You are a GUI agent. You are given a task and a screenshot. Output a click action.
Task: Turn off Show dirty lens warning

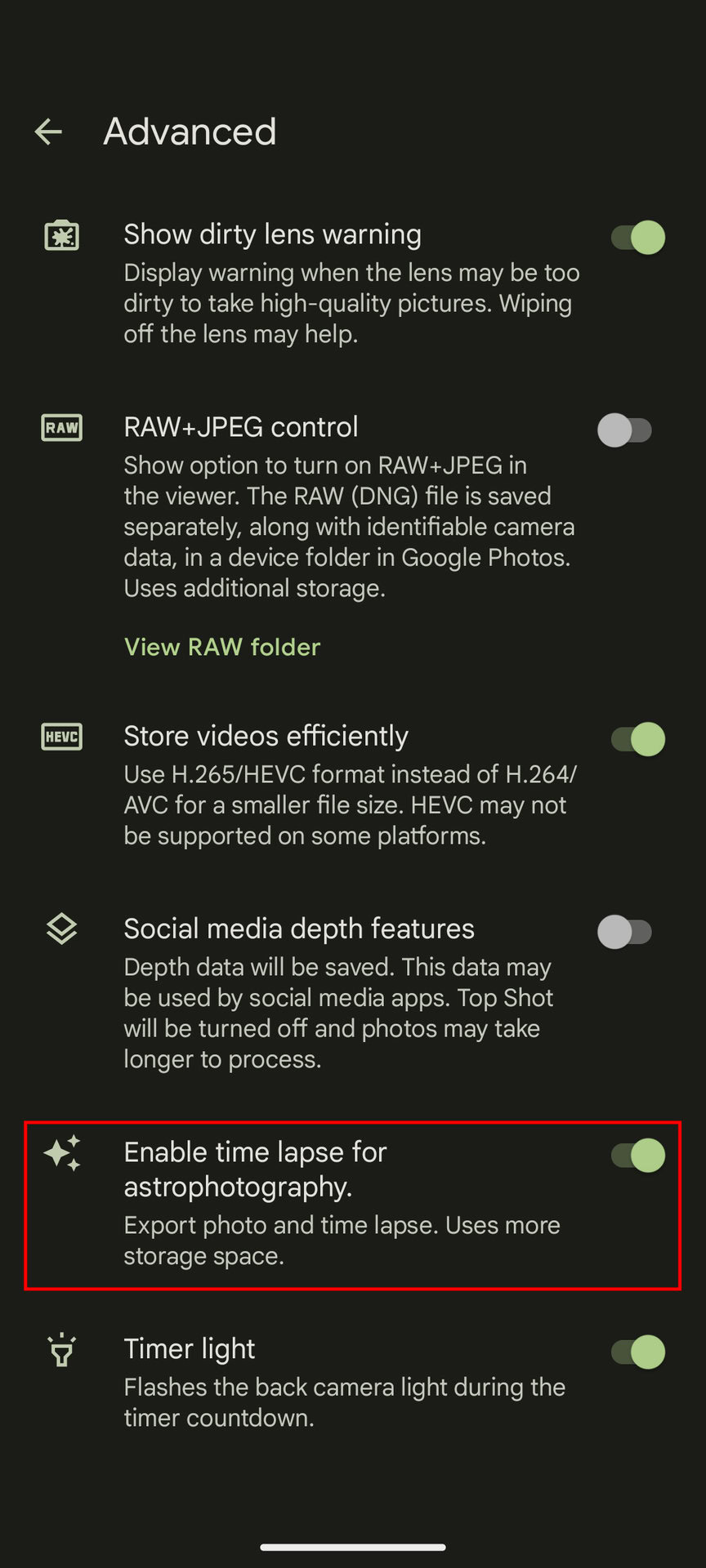click(637, 238)
